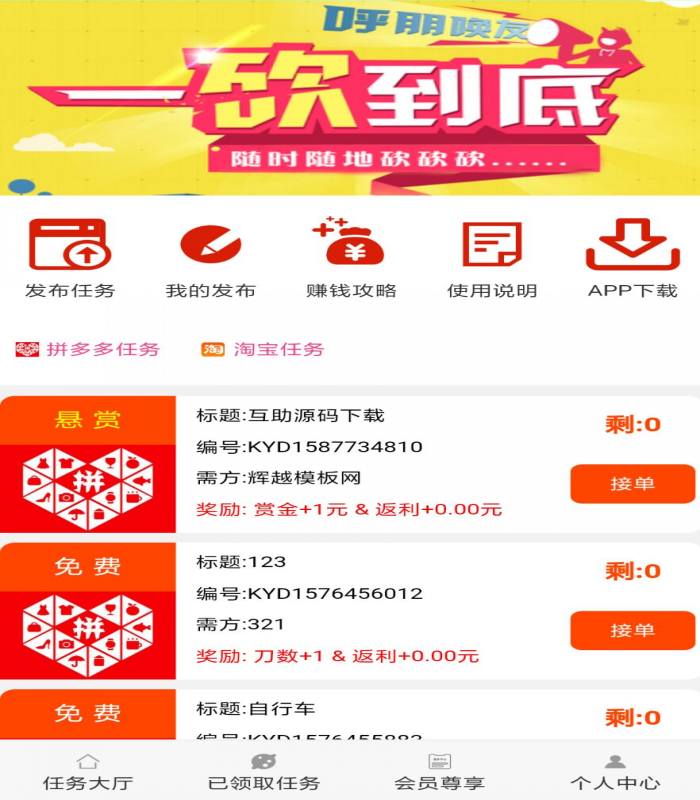Open the 赚钱攻略 earning guide
Screen dimensions: 700x800
point(351,258)
